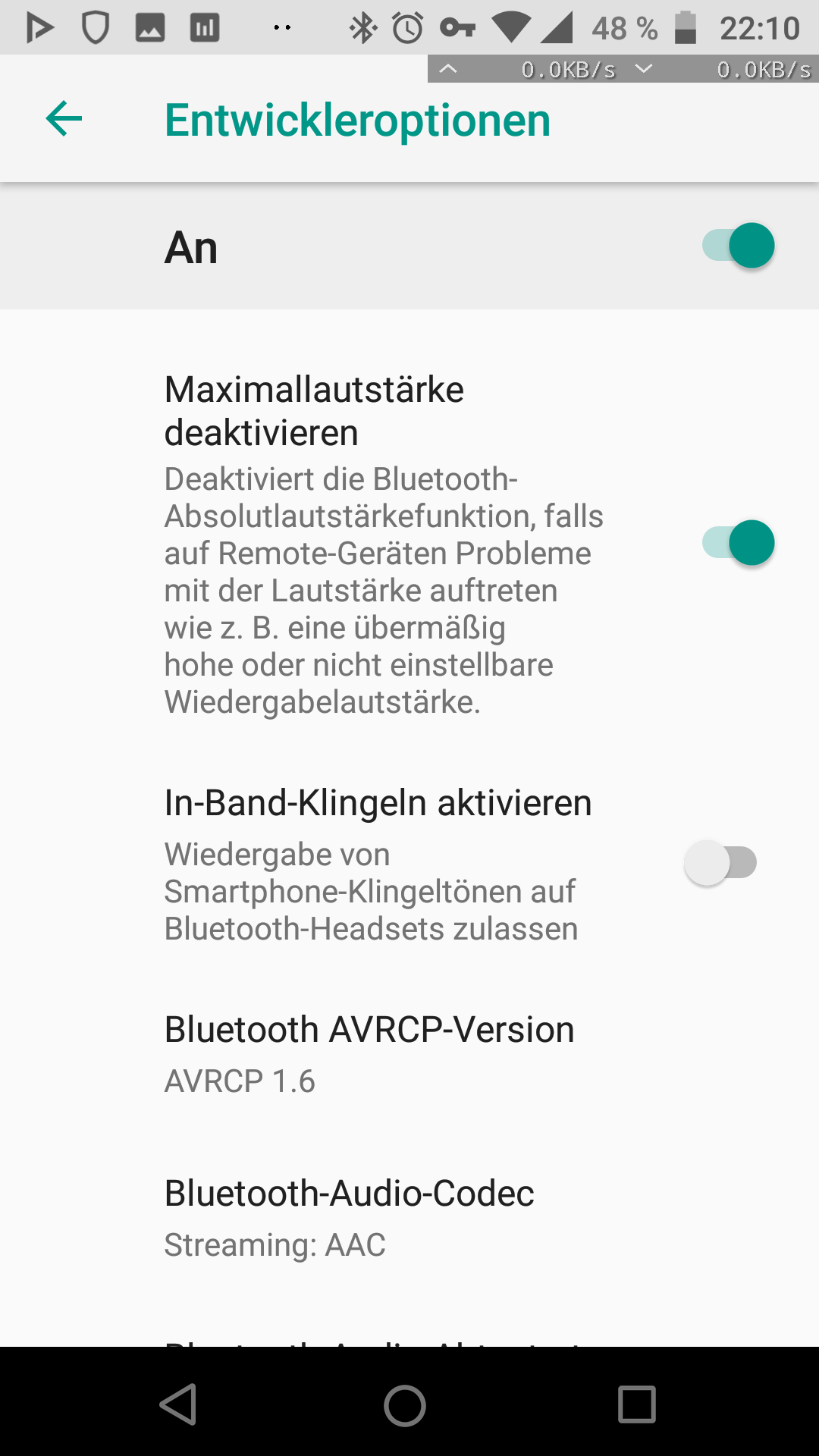Turn off the main 'An' developer options switch
This screenshot has width=819, height=1456.
coord(738,246)
